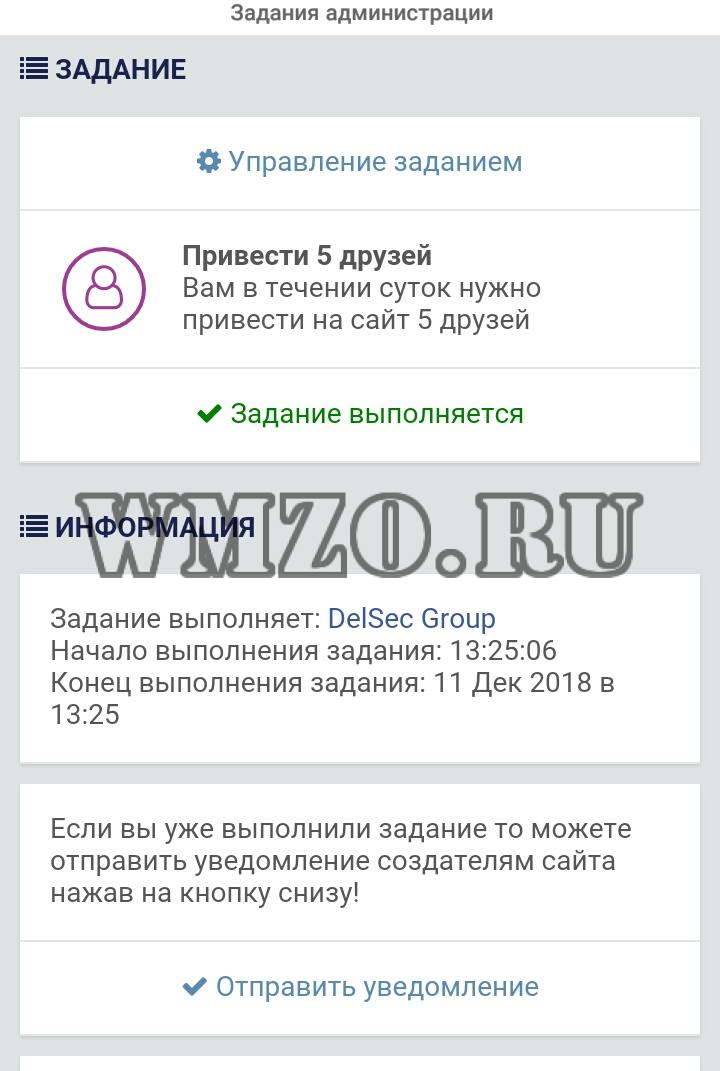Open the DelSec Group profile link
The height and width of the screenshot is (1071, 720).
pos(410,618)
